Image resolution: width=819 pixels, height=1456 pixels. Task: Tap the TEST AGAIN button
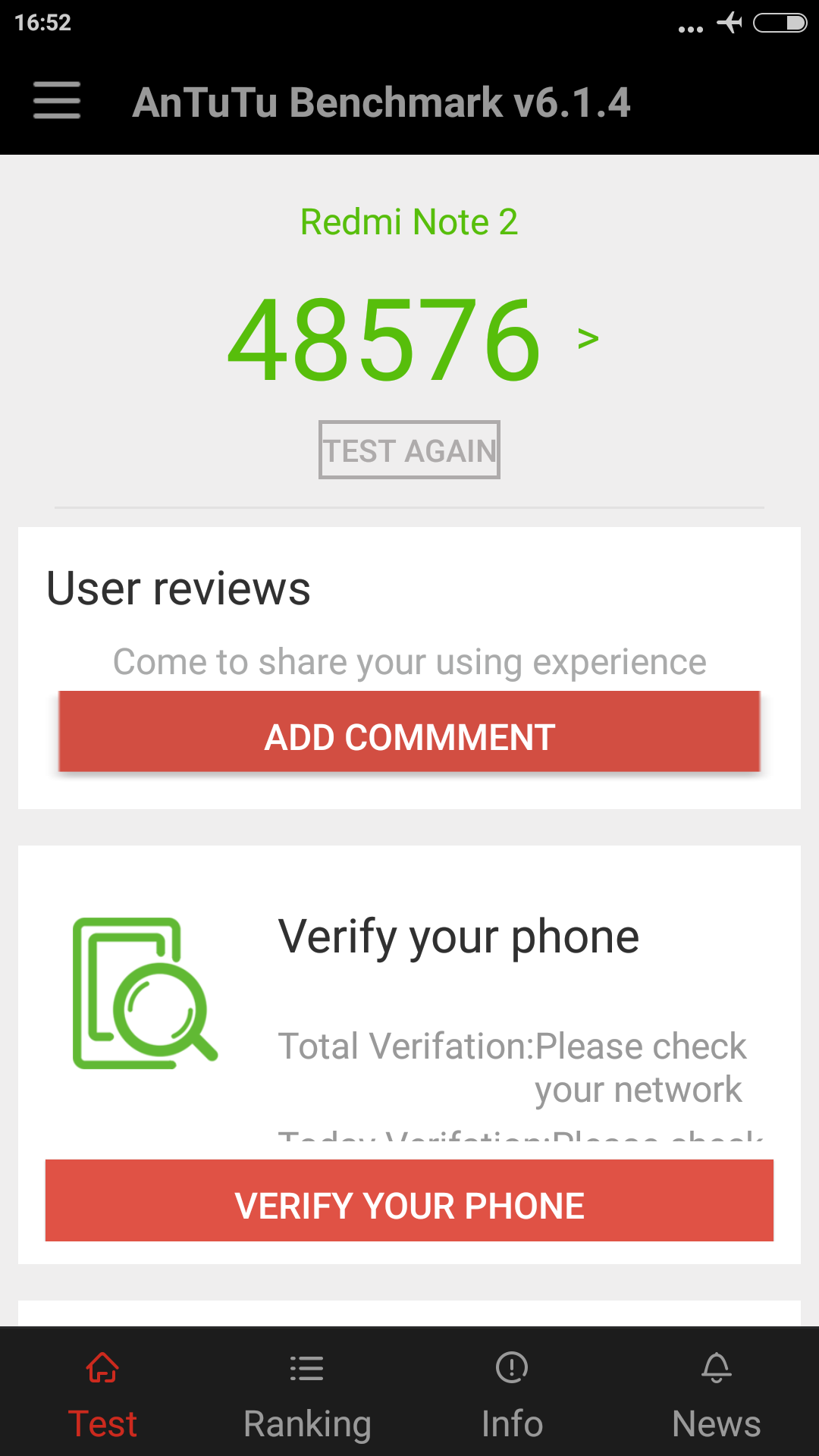(x=409, y=450)
